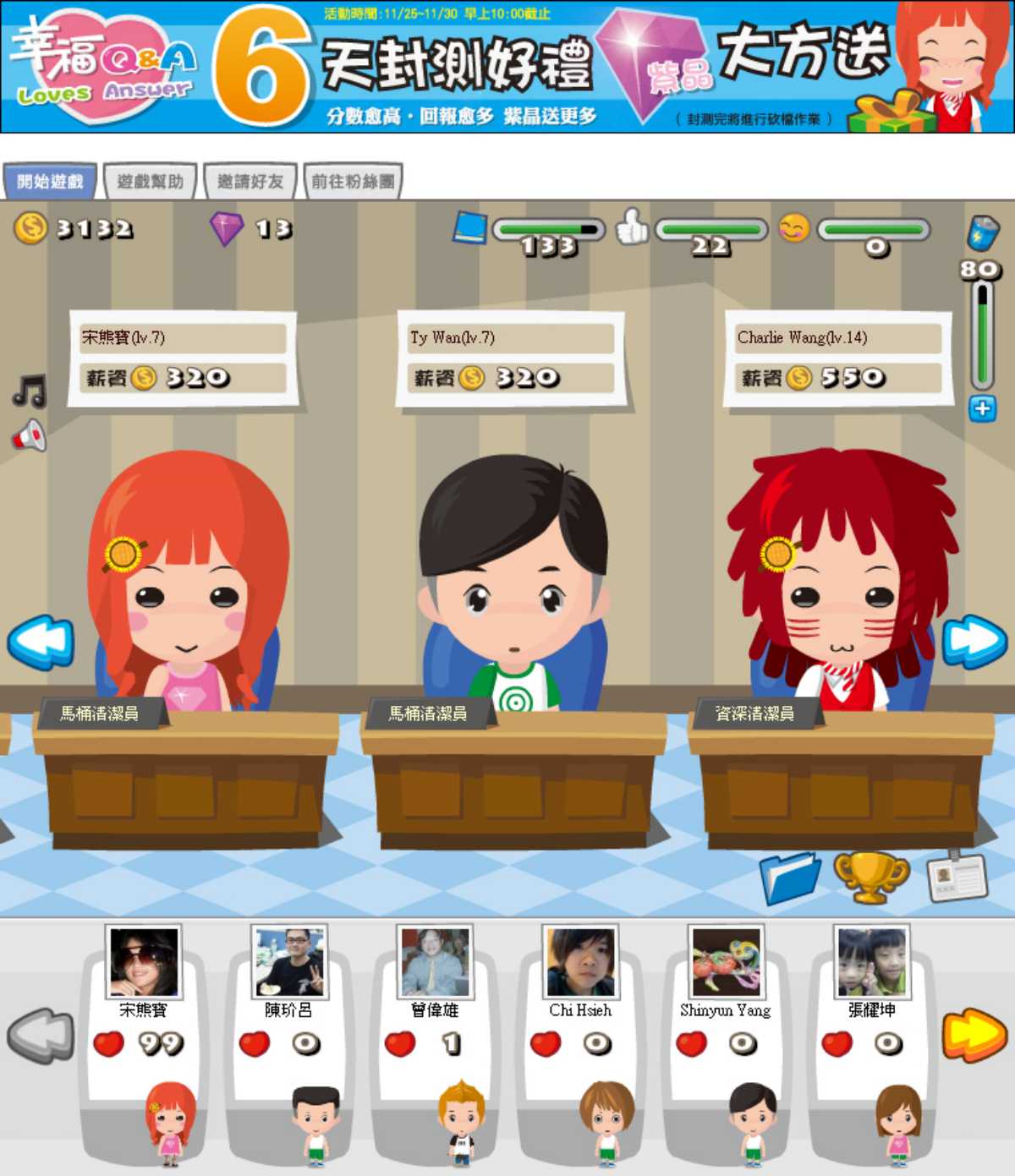Open the 邀請好友 tab

[x=250, y=181]
